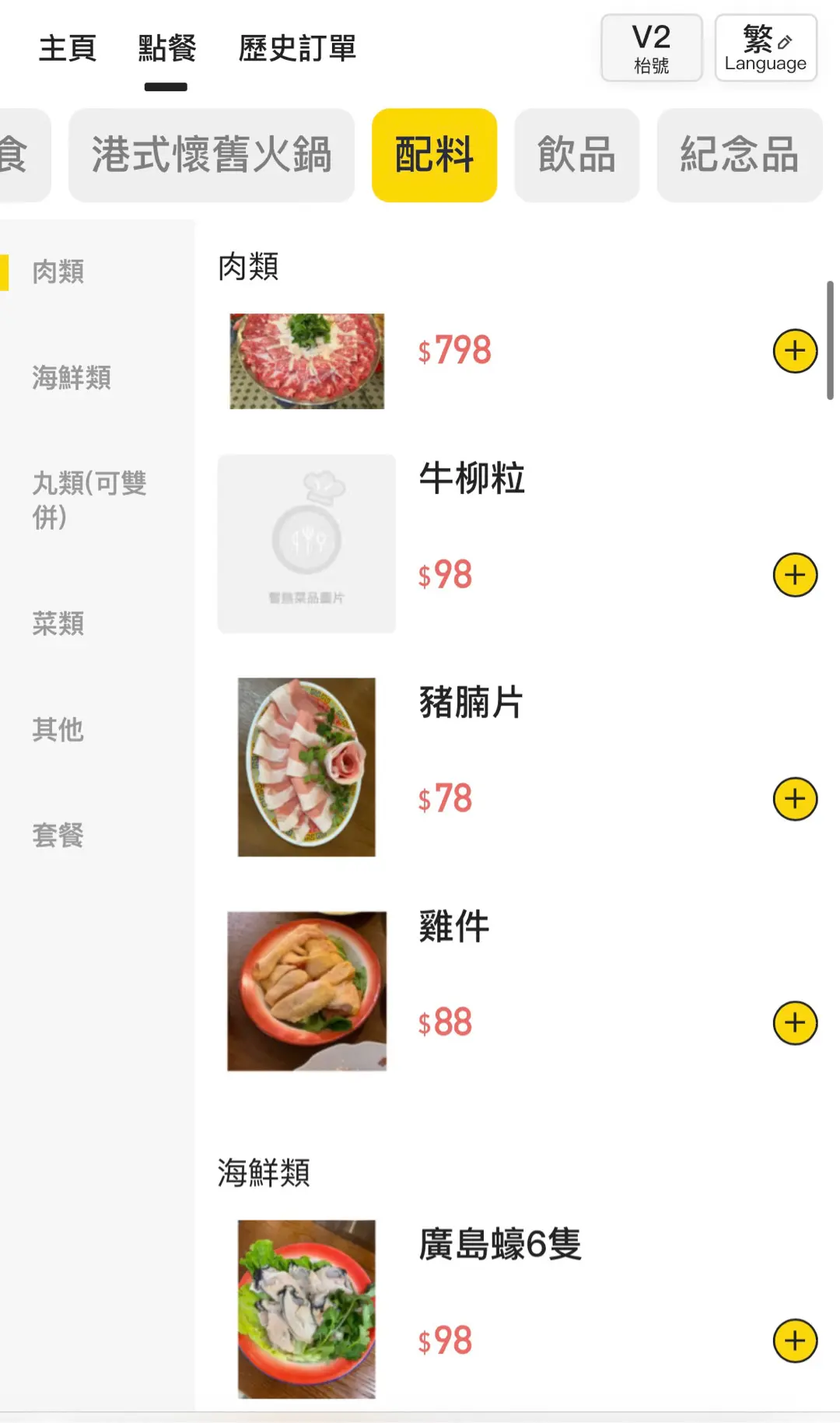Screen dimensions: 840x1423
Task: Open the 紀念品 category
Action: pyautogui.click(x=739, y=155)
